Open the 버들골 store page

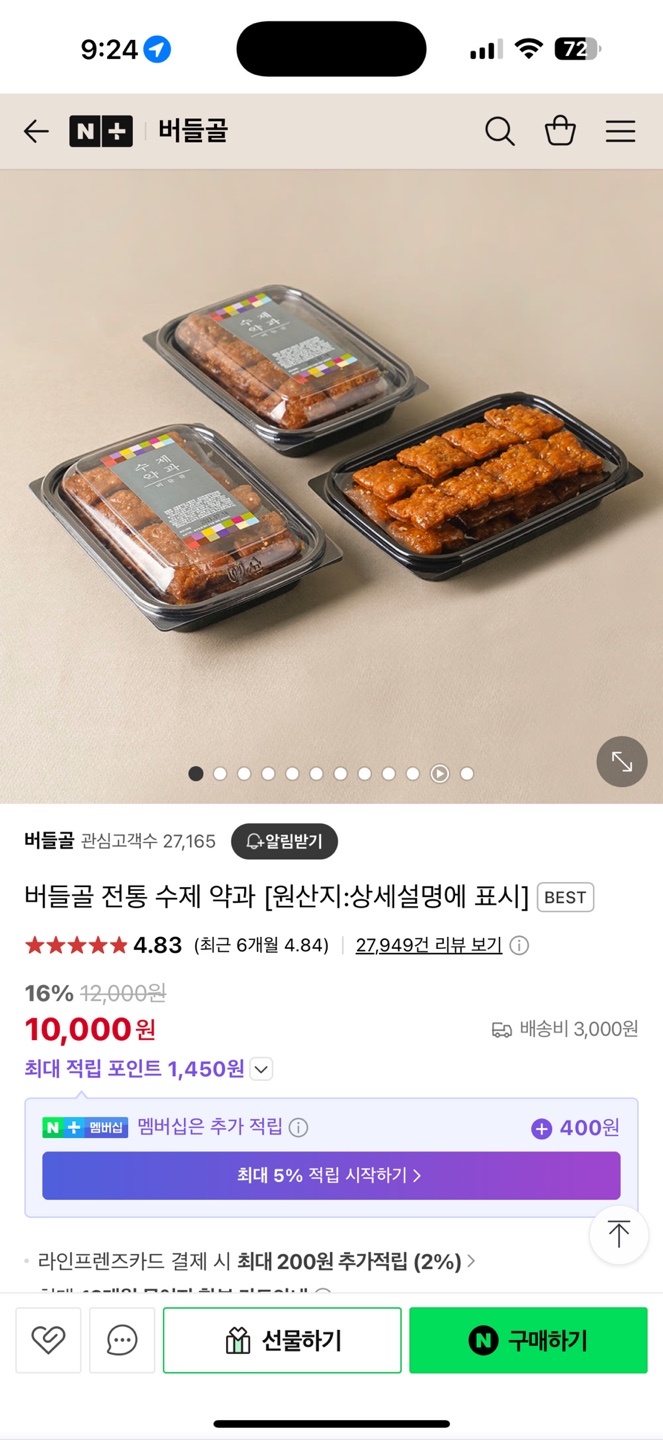pyautogui.click(x=193, y=131)
